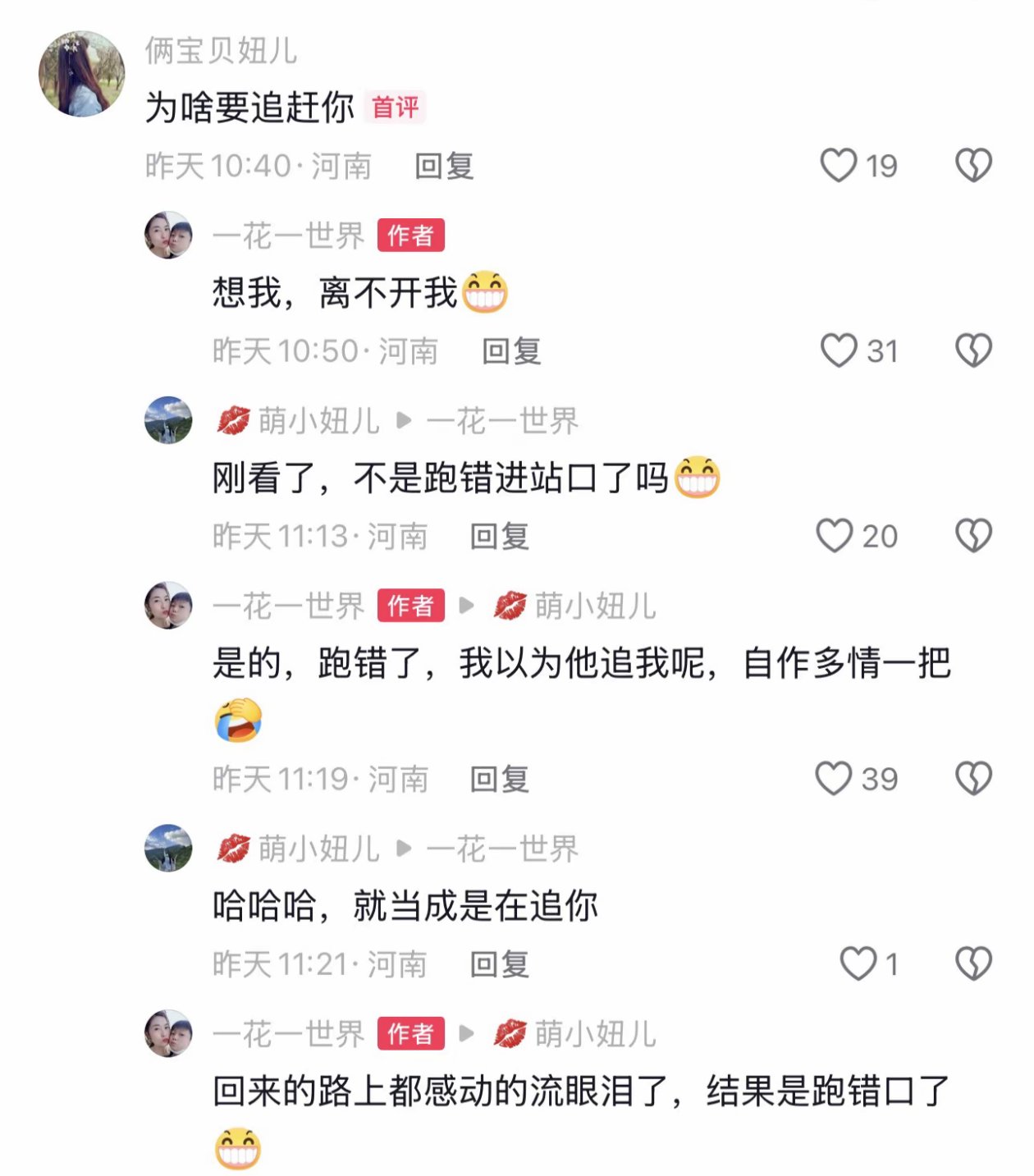1034x1176 pixels.
Task: Reply to "哈哈哈，就当成是在追你"
Action: 499,964
